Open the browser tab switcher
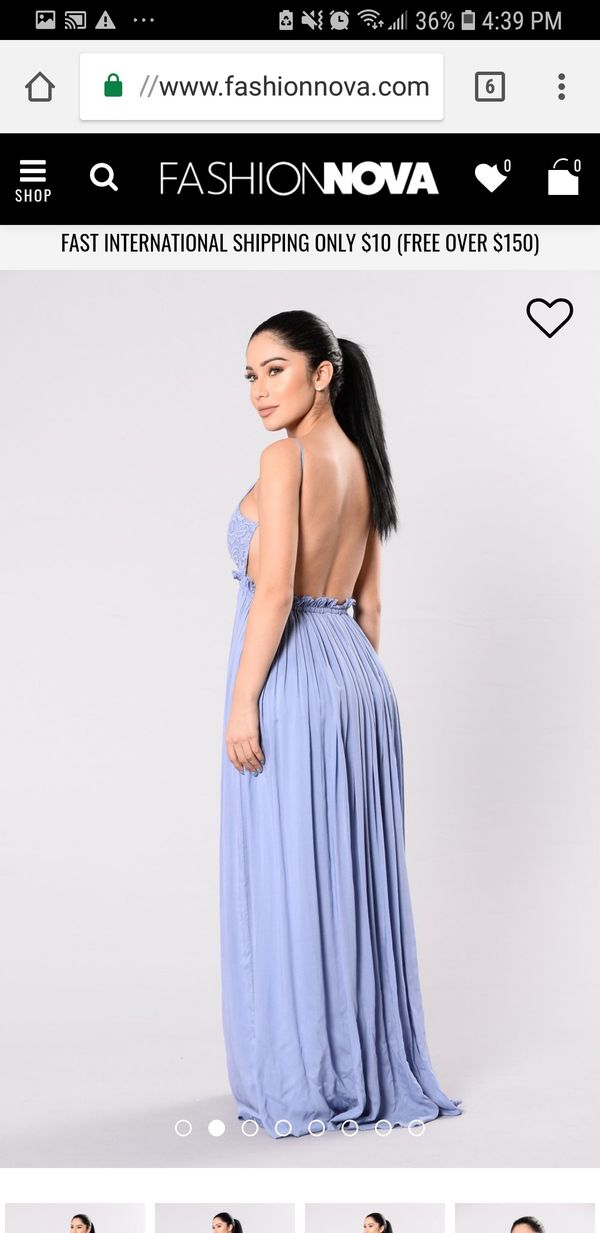Image resolution: width=600 pixels, height=1233 pixels. (x=489, y=87)
